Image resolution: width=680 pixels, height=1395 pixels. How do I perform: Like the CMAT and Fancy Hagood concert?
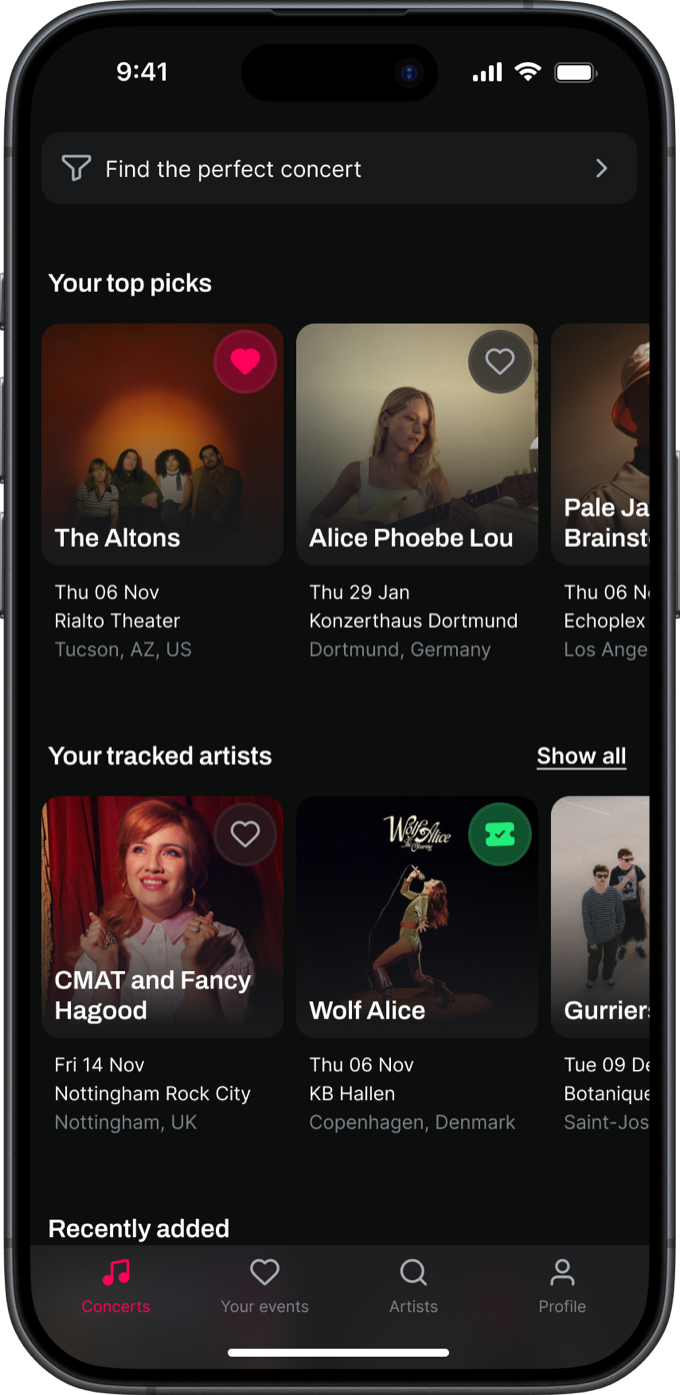coord(245,834)
